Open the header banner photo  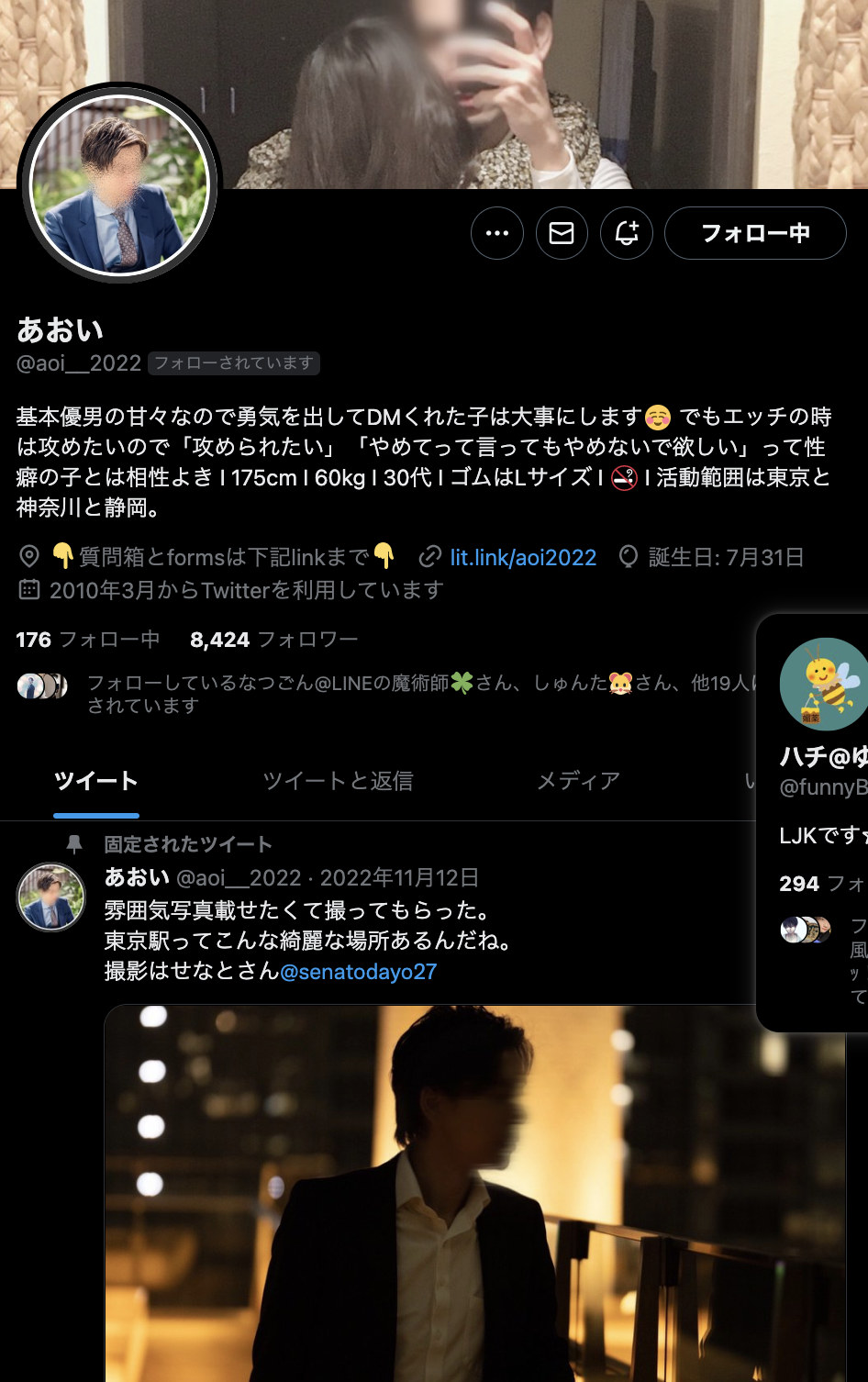514,92
